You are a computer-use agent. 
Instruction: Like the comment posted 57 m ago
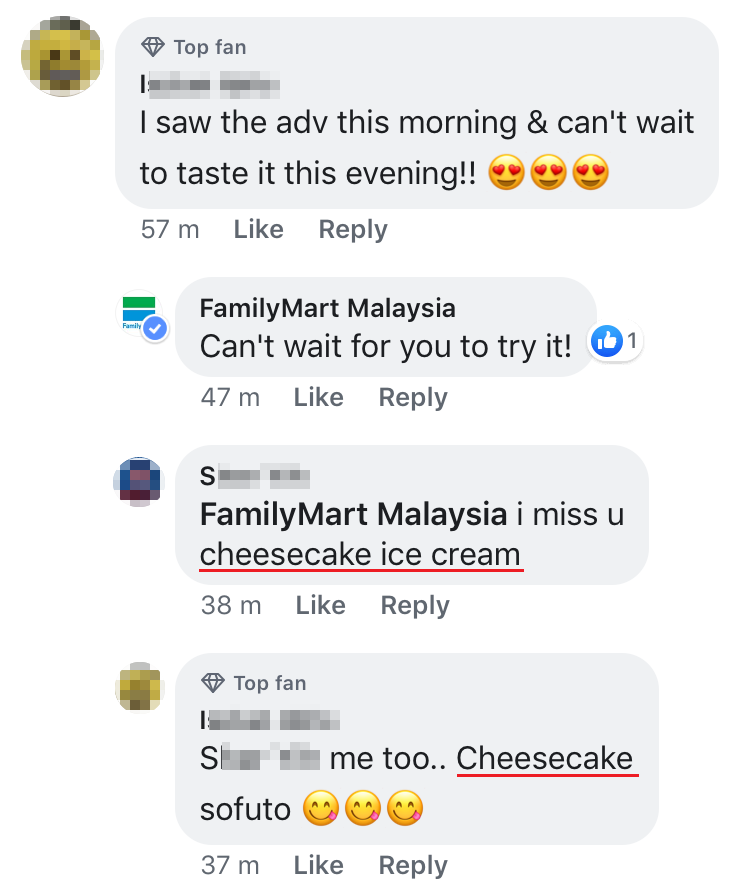pos(258,229)
